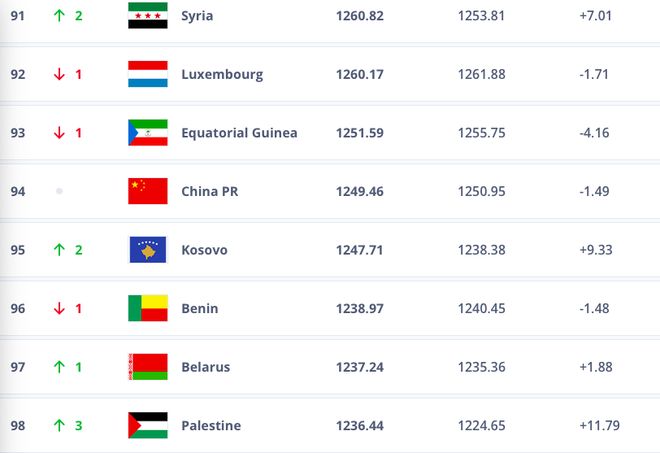Image resolution: width=660 pixels, height=453 pixels.
Task: Select the Belarus row
Action: 205,367
